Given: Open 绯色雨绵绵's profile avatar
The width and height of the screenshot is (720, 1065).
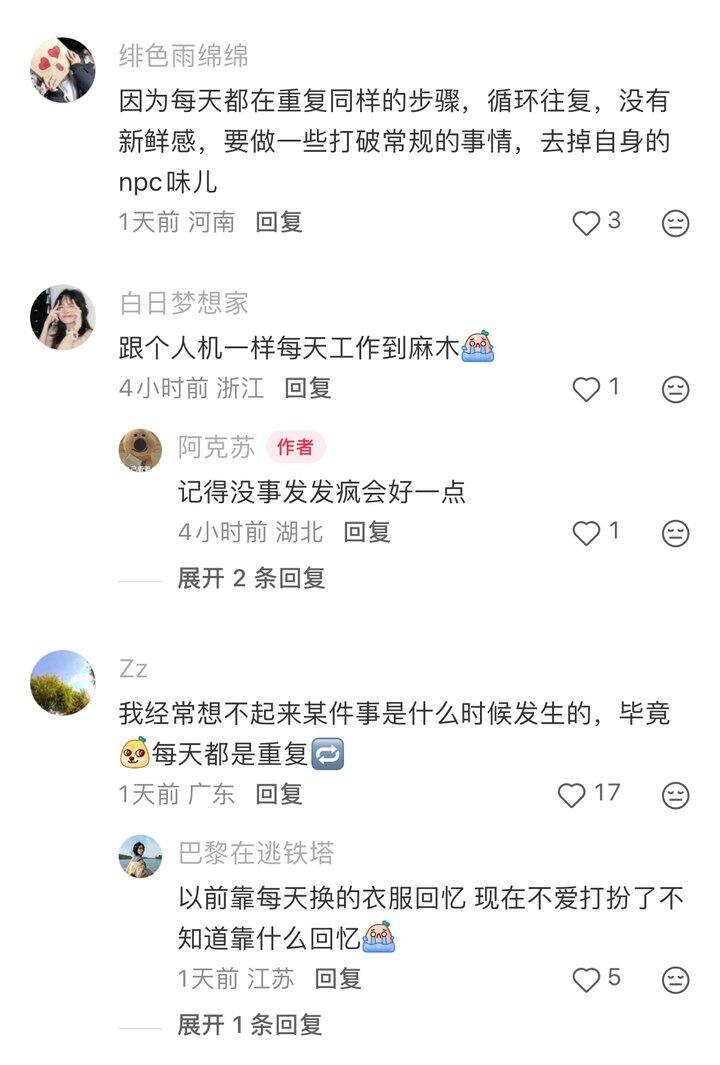Looking at the screenshot, I should 62,70.
